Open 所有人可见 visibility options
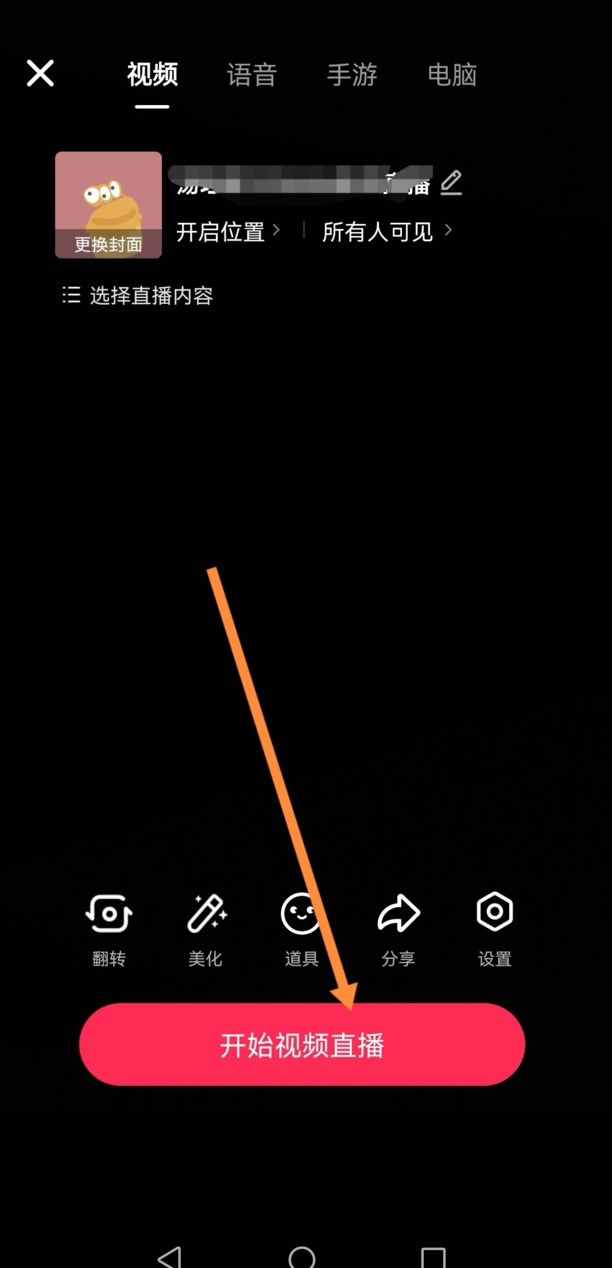The image size is (612, 1268). click(x=387, y=232)
